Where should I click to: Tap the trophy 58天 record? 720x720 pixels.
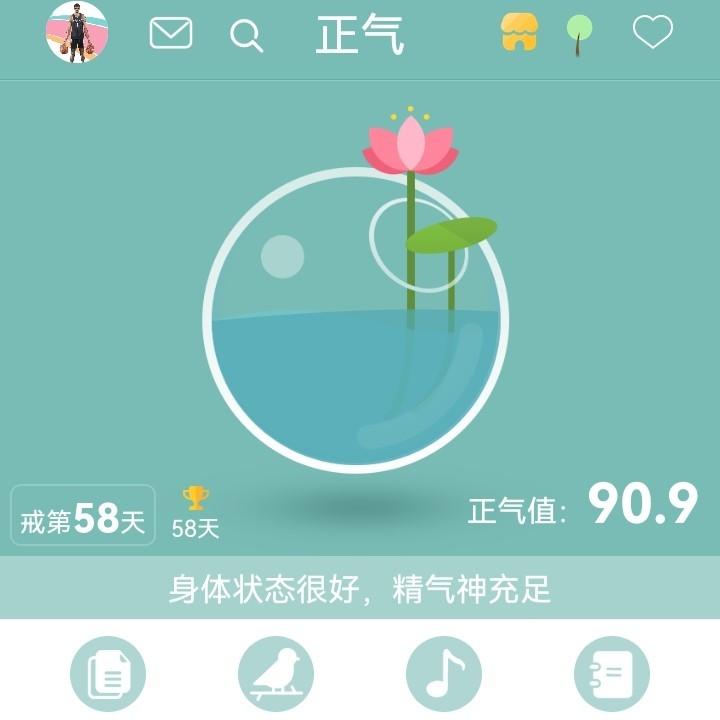pos(196,513)
